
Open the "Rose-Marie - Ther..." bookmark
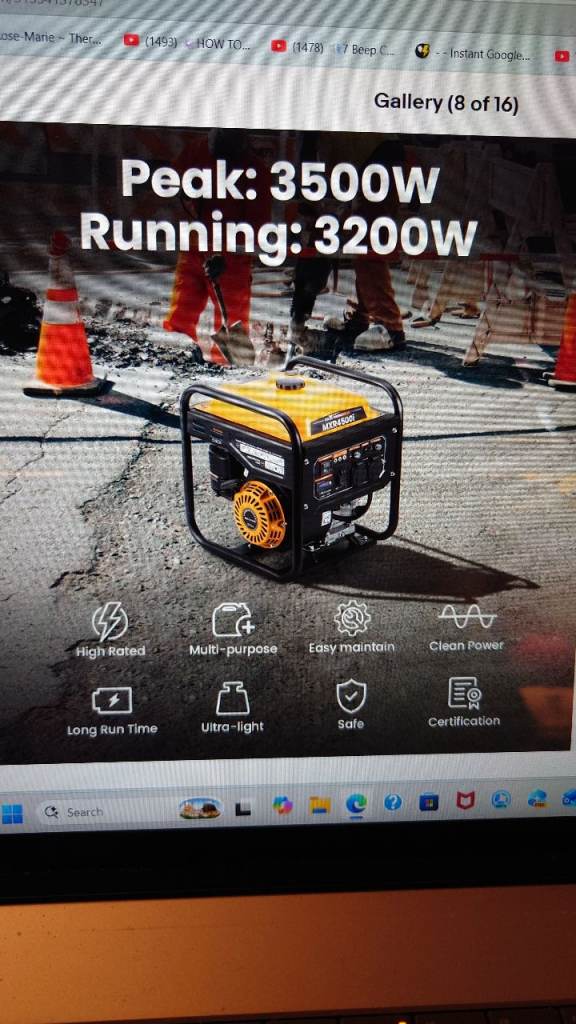pos(51,39)
